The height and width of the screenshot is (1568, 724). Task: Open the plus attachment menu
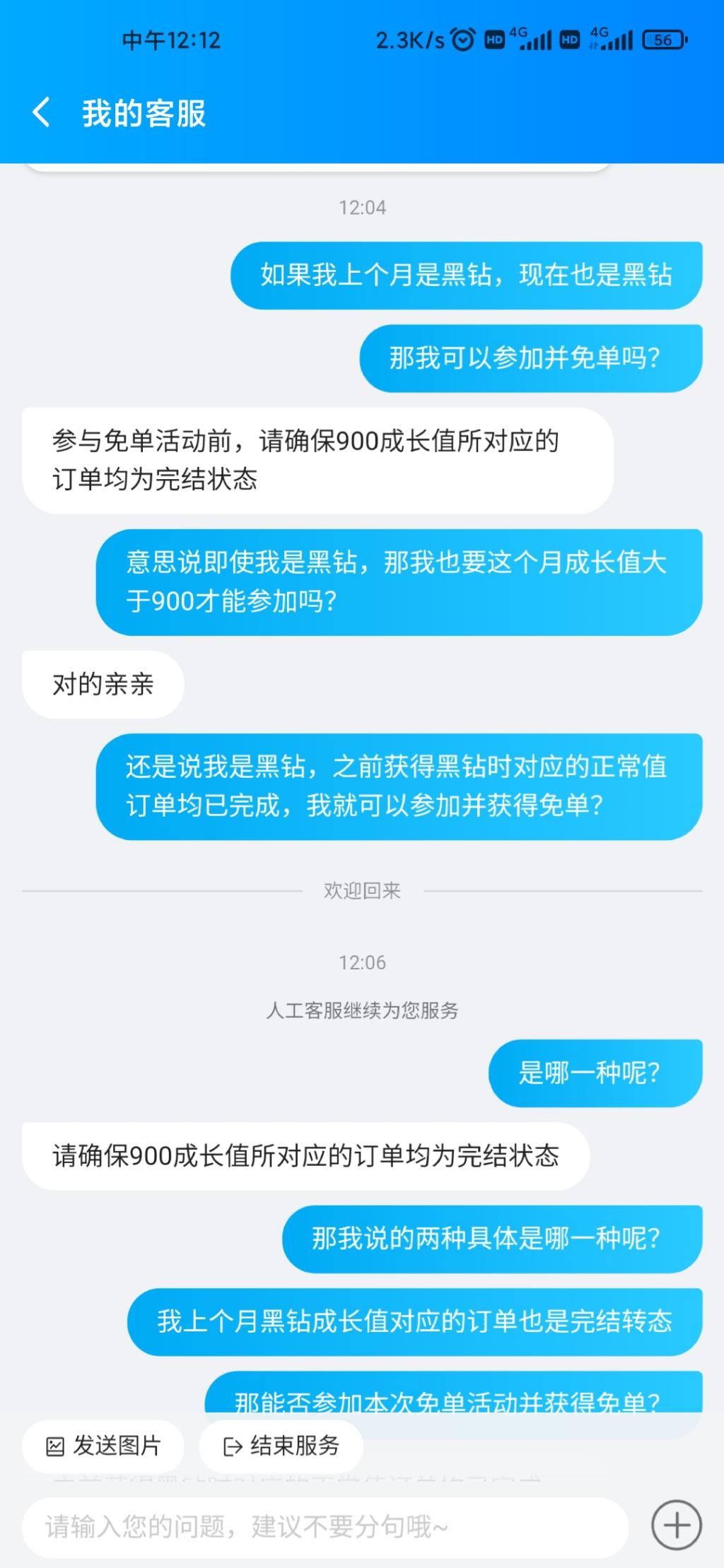(676, 1525)
